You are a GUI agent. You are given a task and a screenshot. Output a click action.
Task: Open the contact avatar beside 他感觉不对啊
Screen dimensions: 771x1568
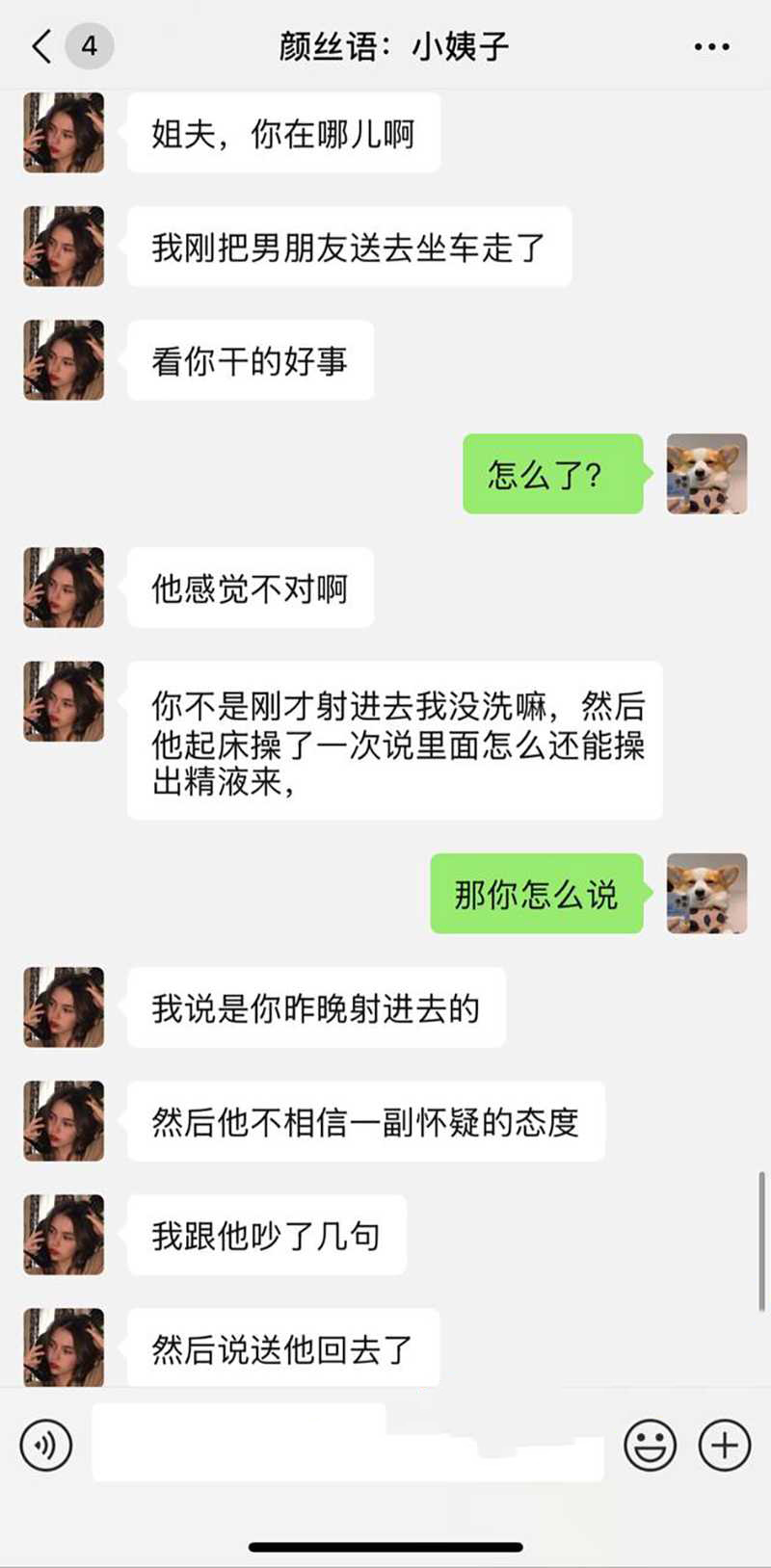(x=64, y=588)
